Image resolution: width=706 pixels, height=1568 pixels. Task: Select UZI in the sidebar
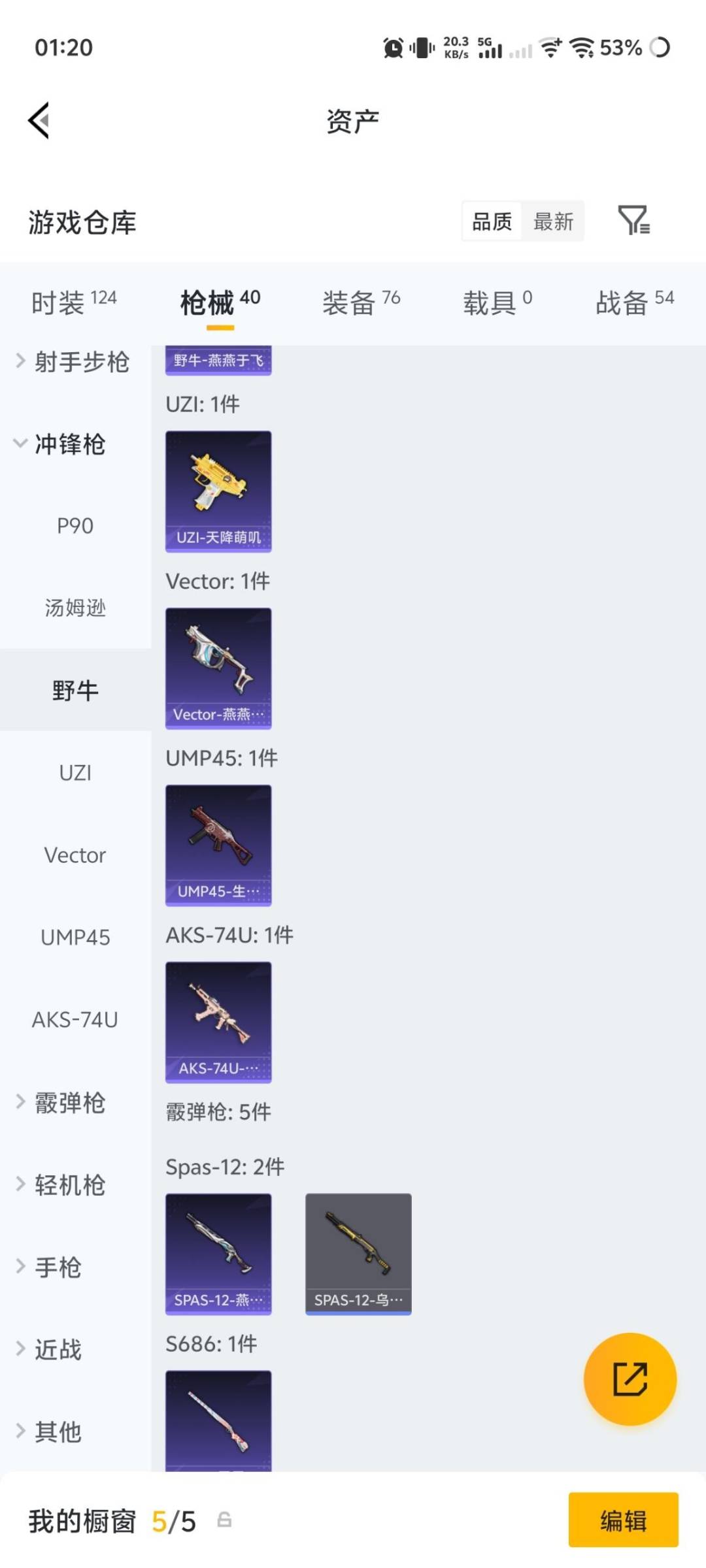75,772
